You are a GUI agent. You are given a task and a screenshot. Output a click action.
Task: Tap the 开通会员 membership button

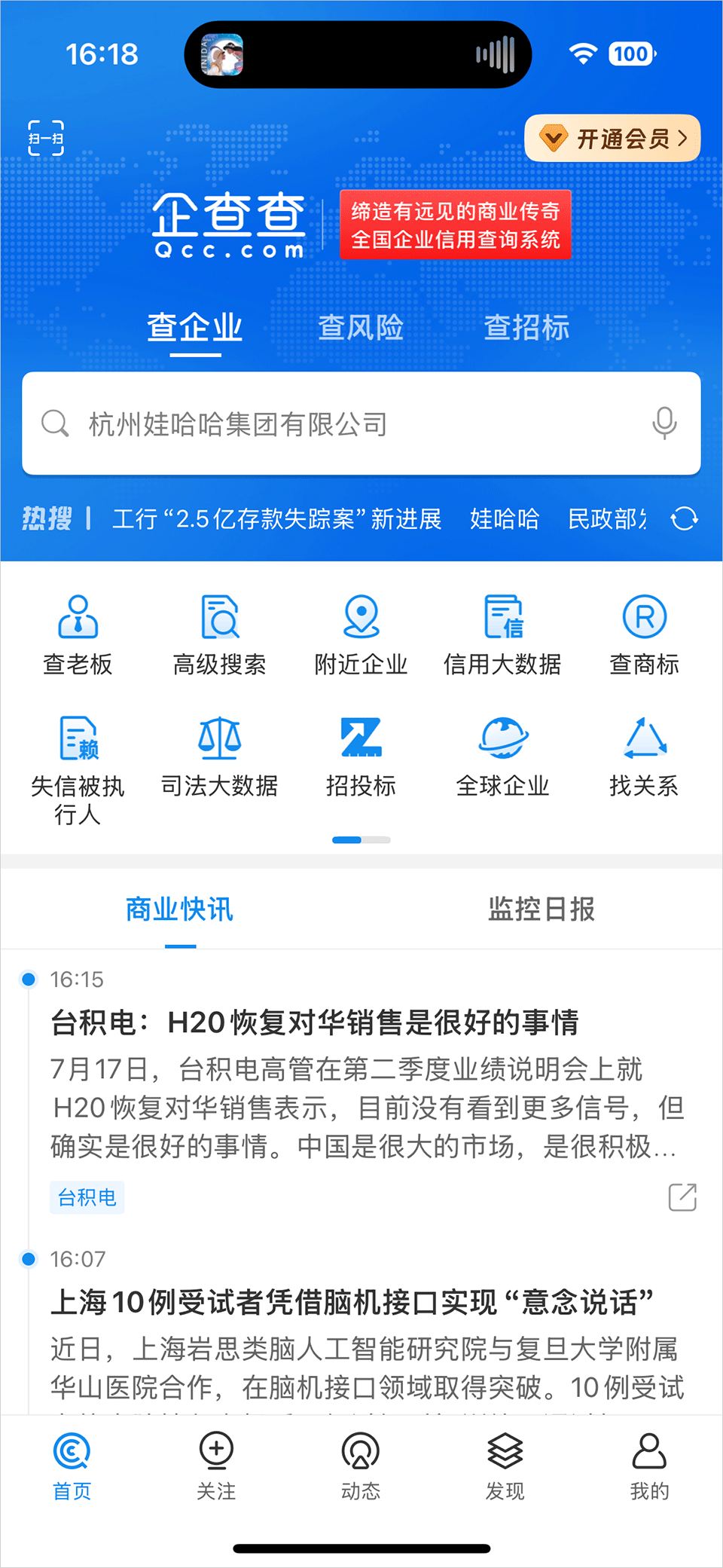click(x=612, y=139)
